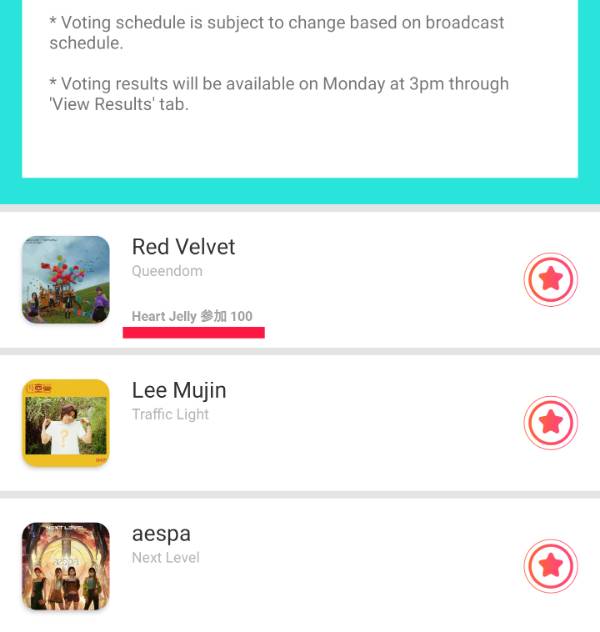The image size is (600, 632).
Task: Vote for aespa with the star
Action: (550, 566)
